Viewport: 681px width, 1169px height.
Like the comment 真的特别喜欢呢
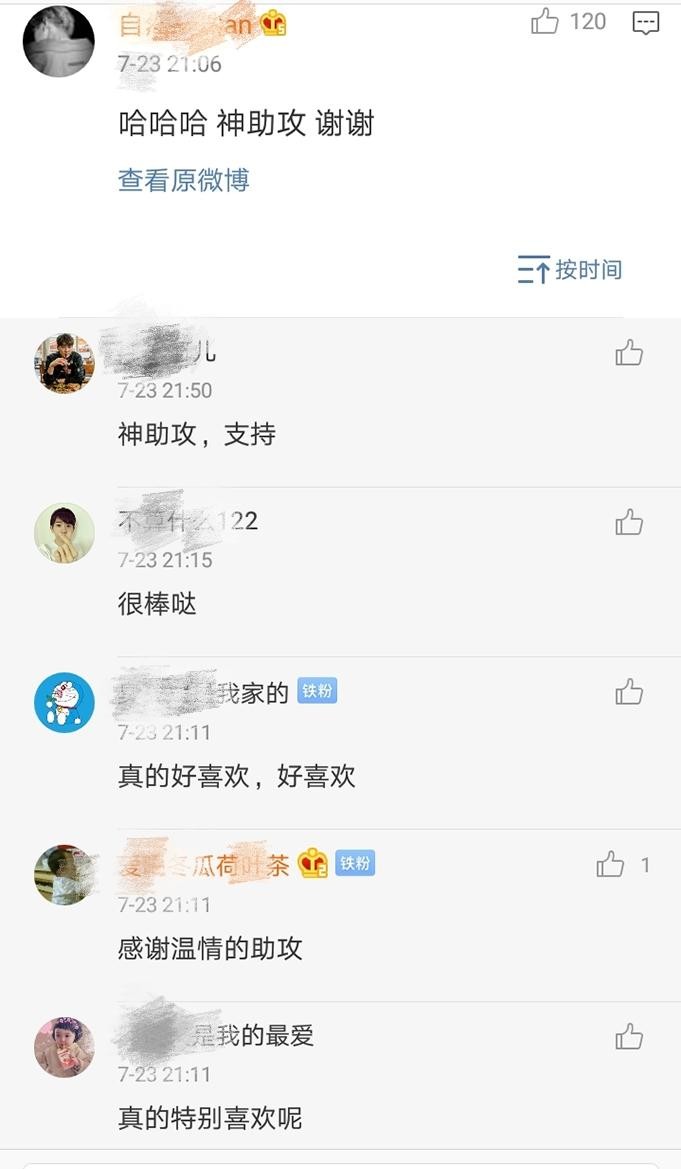(x=629, y=1037)
